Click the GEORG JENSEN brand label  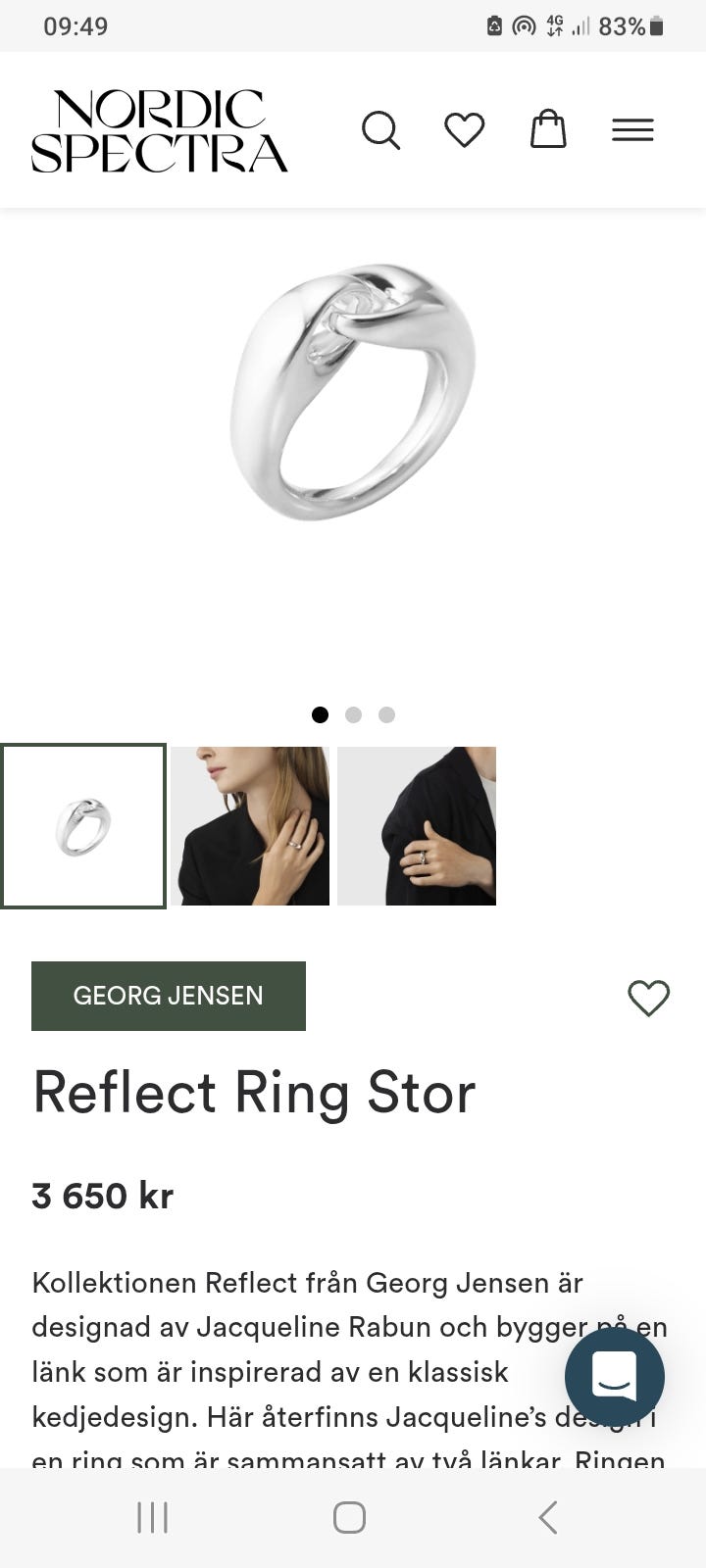tap(168, 996)
